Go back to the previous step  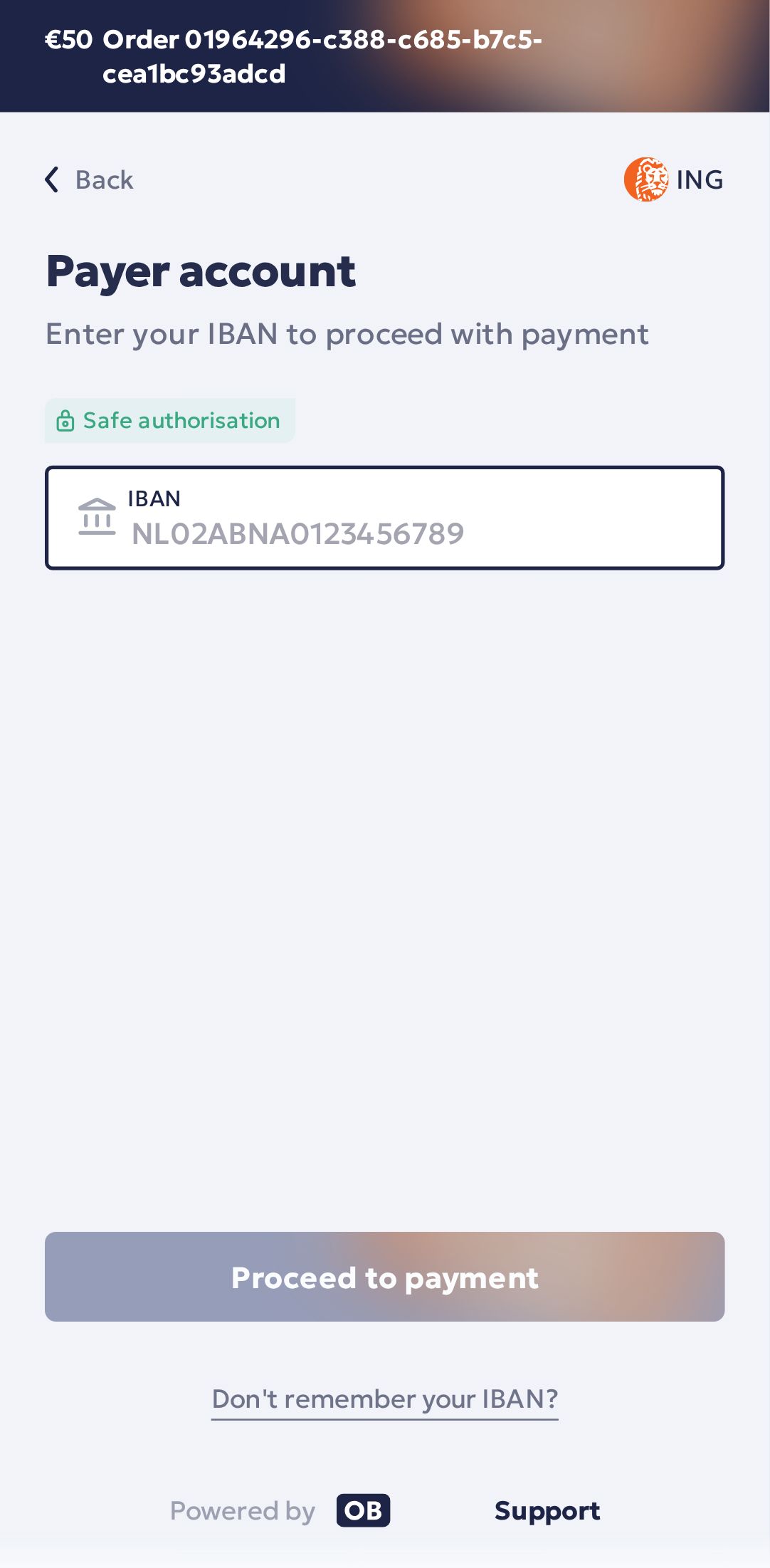90,180
